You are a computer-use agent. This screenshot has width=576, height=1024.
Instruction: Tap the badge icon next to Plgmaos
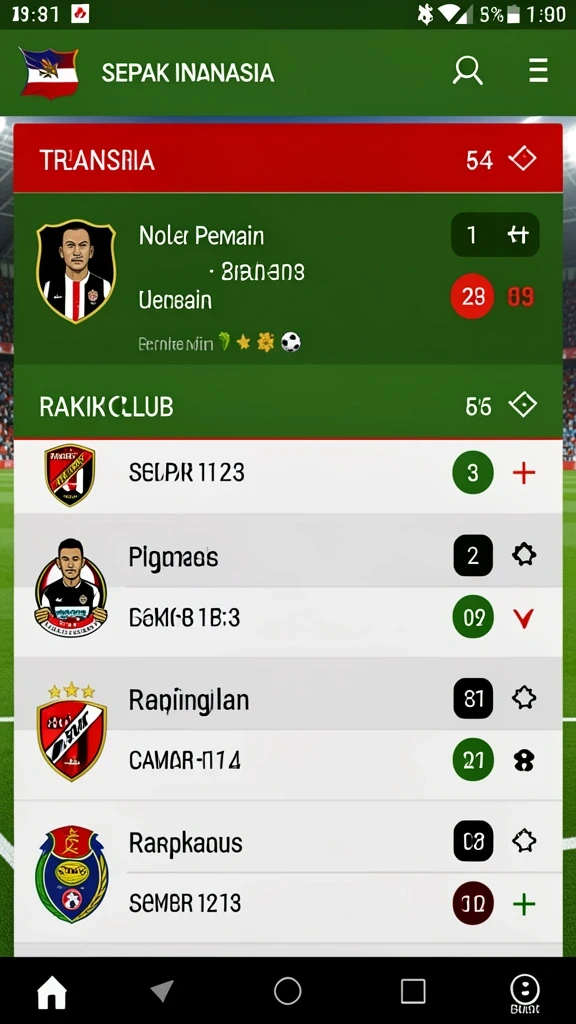point(524,555)
